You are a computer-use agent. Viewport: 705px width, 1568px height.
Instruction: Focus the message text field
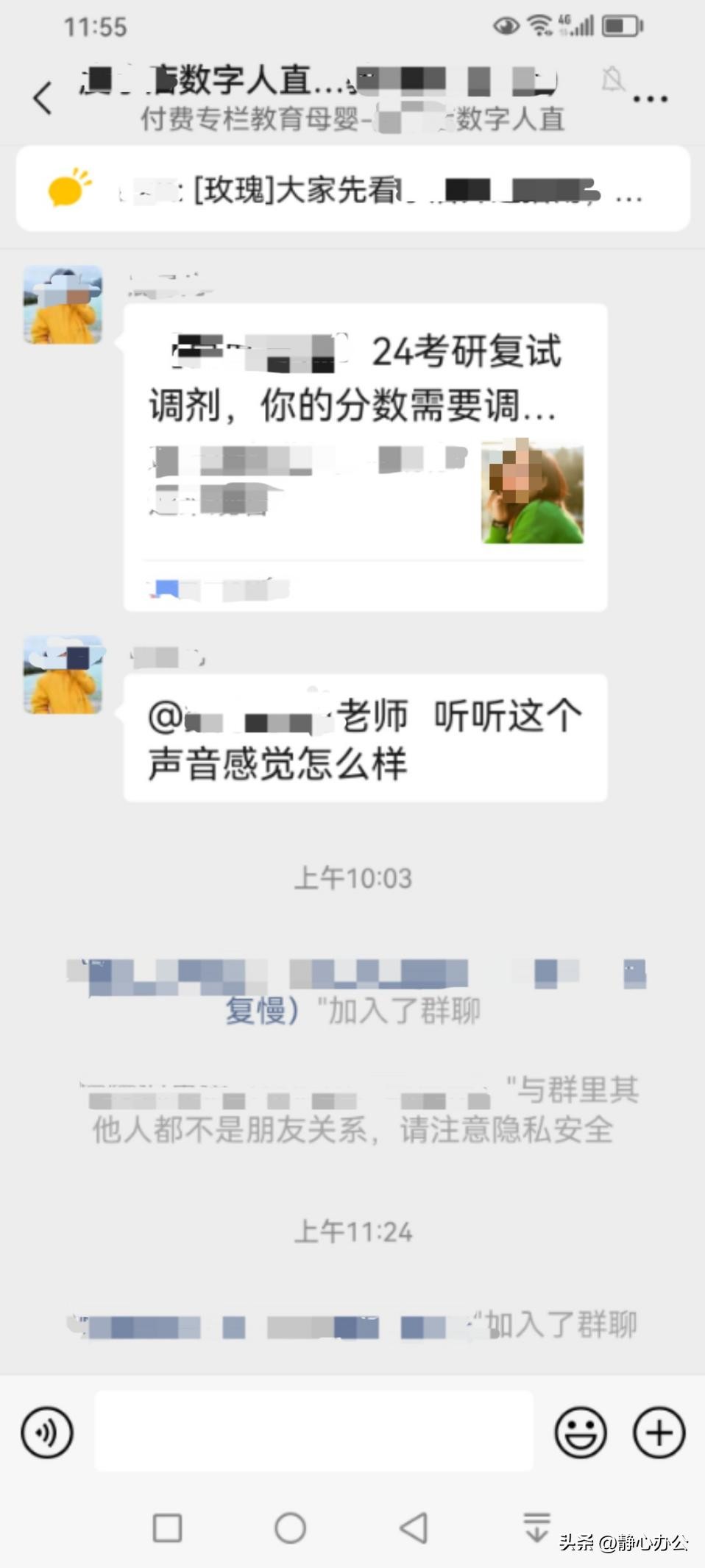pyautogui.click(x=313, y=1431)
